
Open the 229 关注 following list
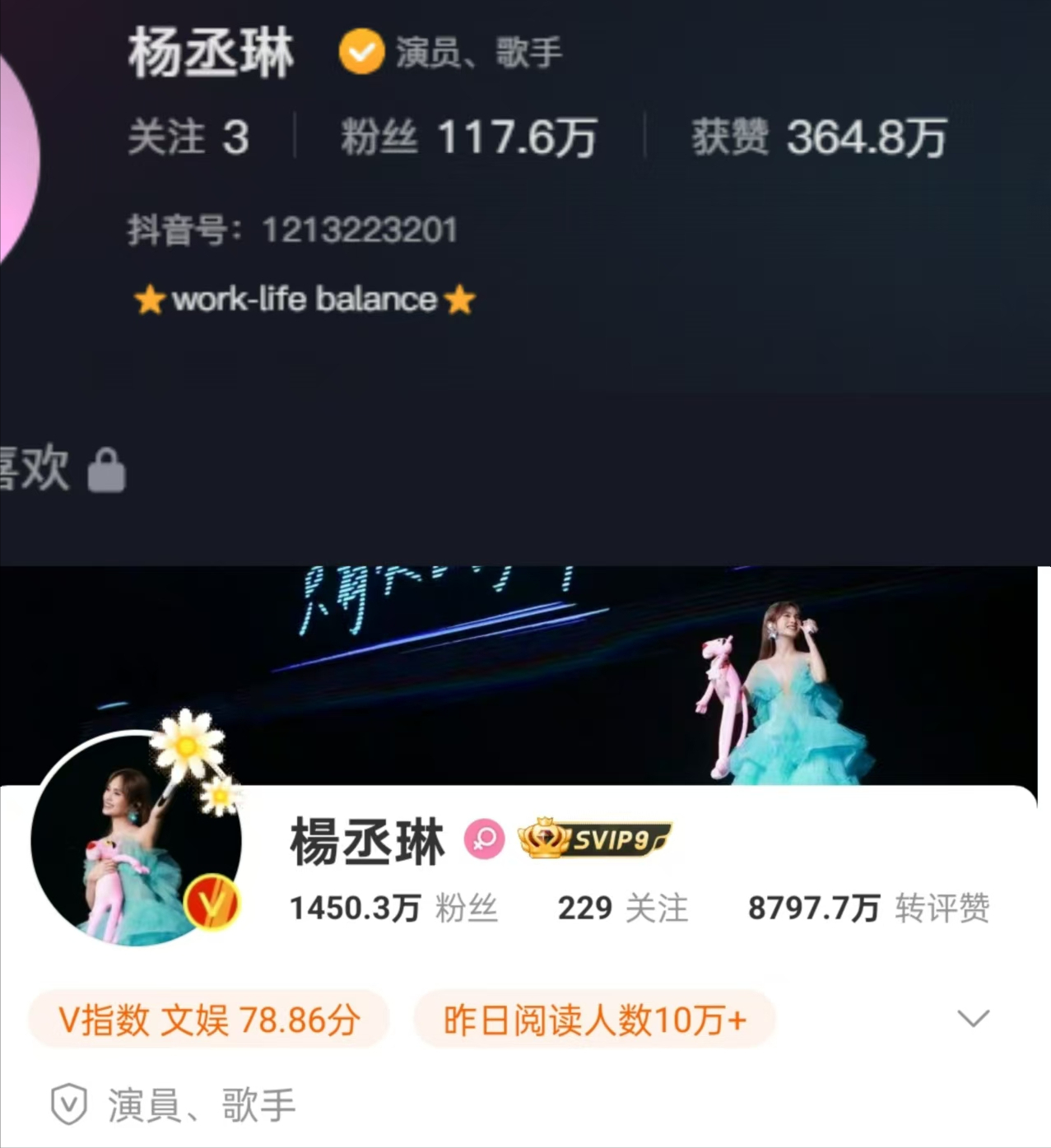click(x=625, y=908)
